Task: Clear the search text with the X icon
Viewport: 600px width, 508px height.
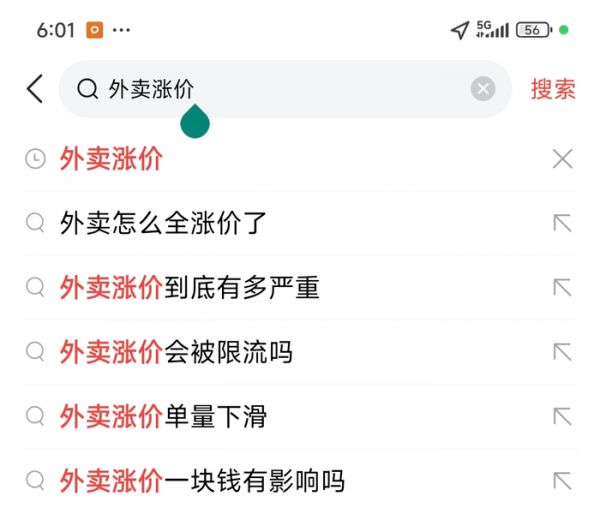Action: click(483, 89)
